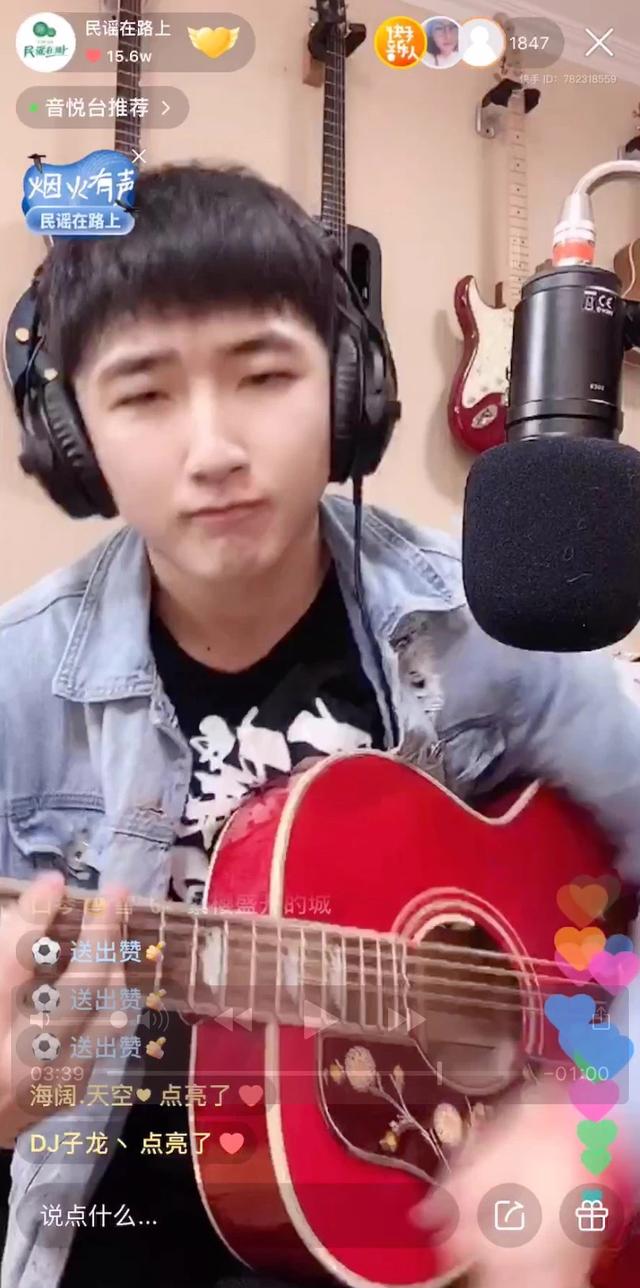This screenshot has width=640, height=1288.
Task: Open 海阔.天空's comment
Action: (146, 1095)
